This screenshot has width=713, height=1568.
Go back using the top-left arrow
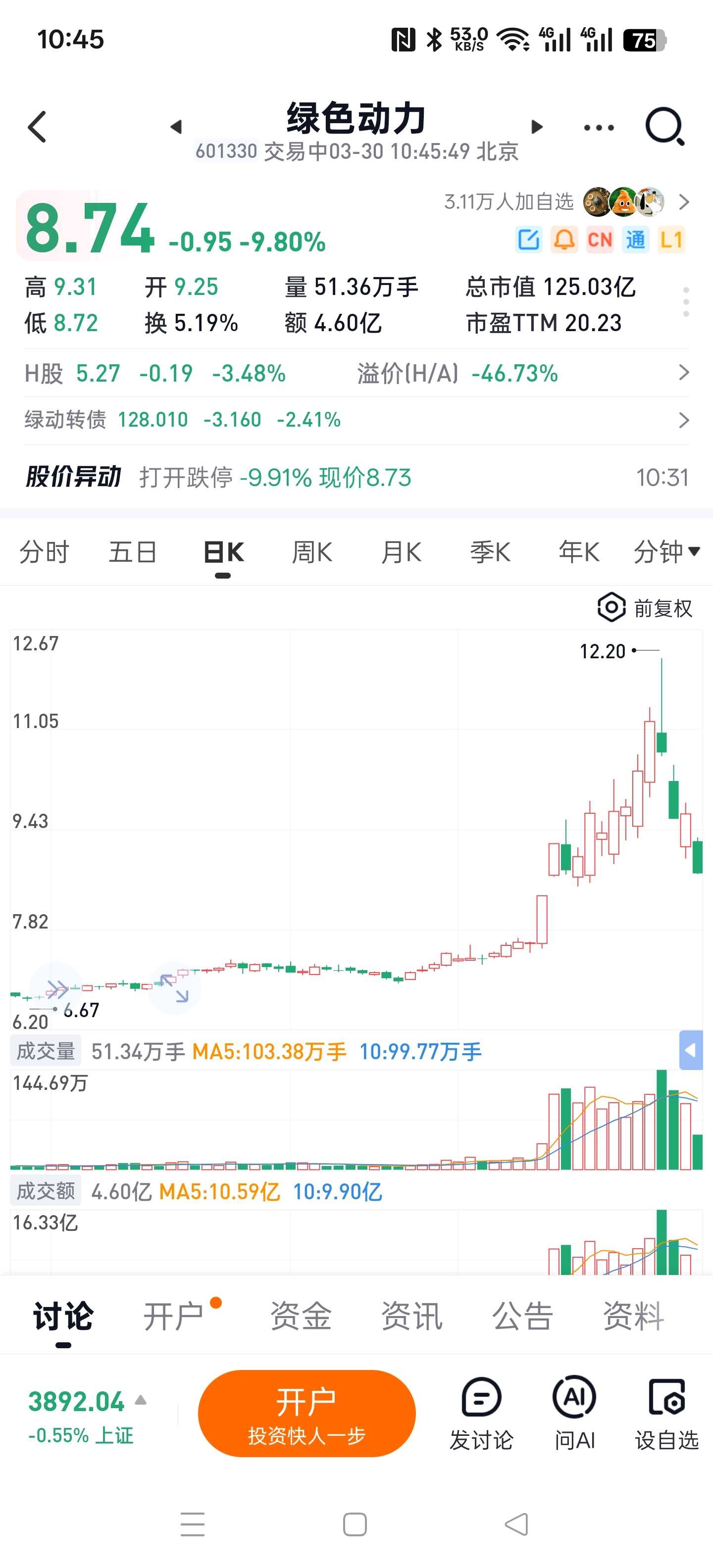click(37, 127)
